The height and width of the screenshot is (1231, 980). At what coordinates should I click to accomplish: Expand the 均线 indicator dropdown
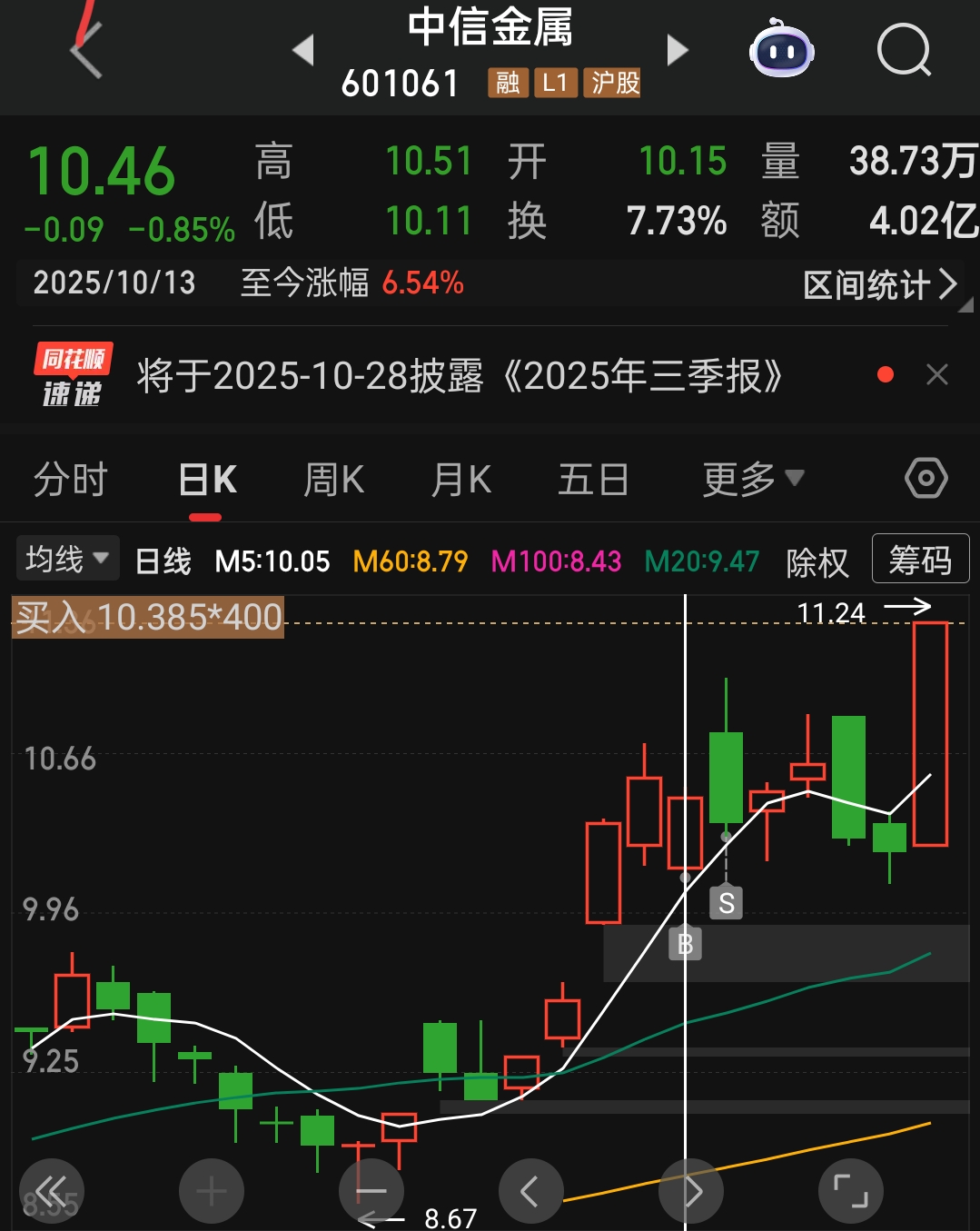pyautogui.click(x=67, y=559)
